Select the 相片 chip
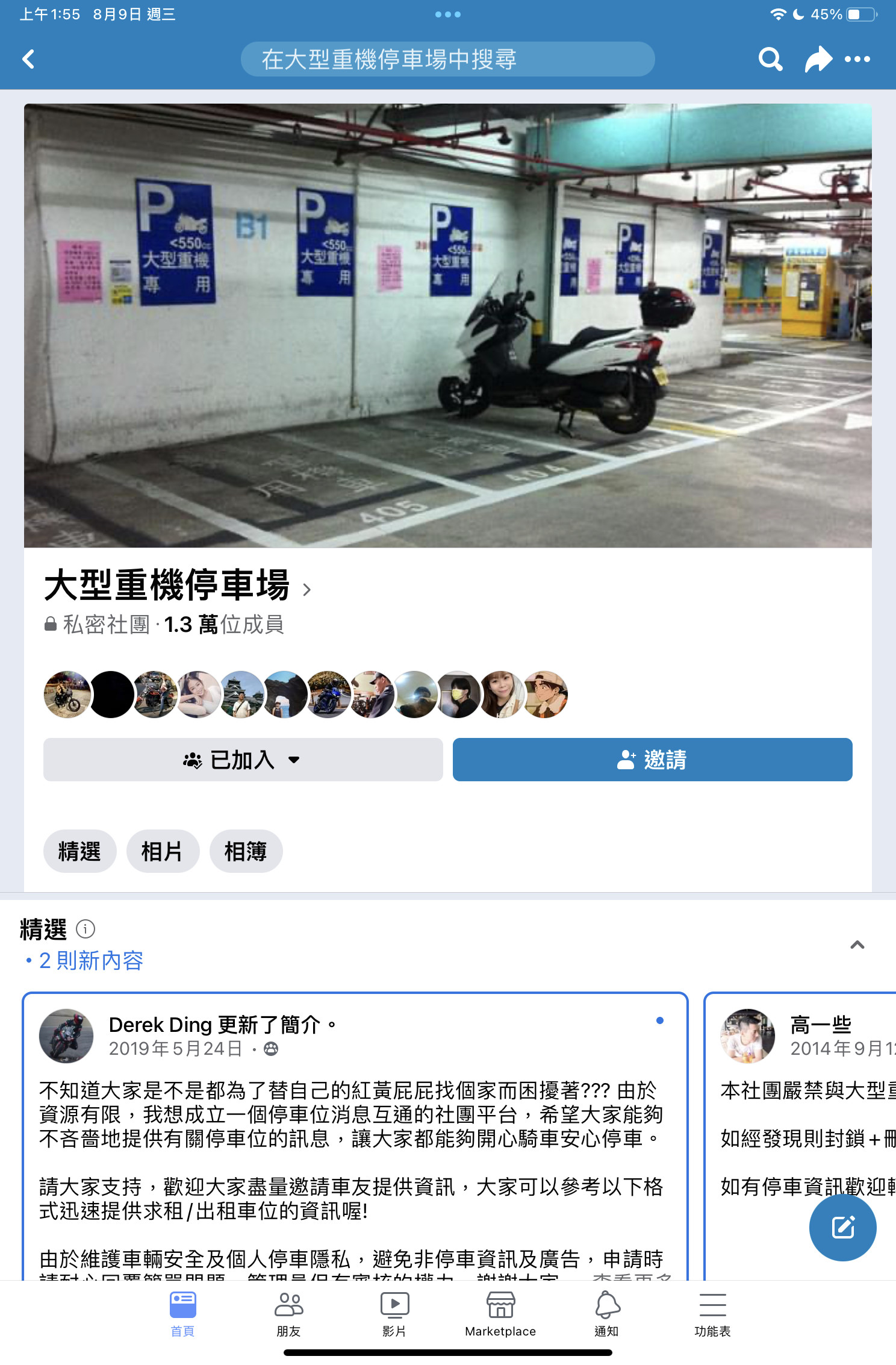The height and width of the screenshot is (1365, 896). pyautogui.click(x=163, y=851)
